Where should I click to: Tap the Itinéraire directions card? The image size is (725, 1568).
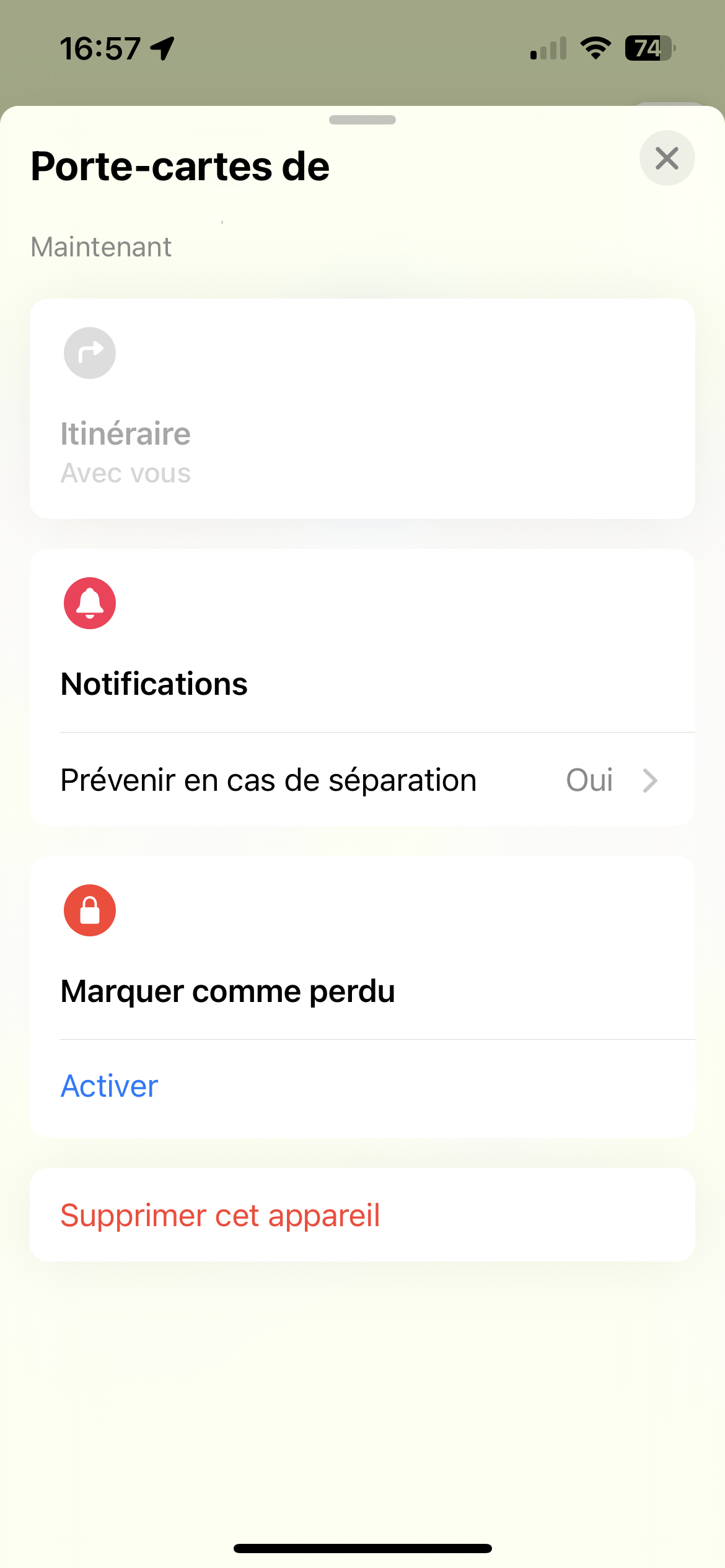click(362, 409)
